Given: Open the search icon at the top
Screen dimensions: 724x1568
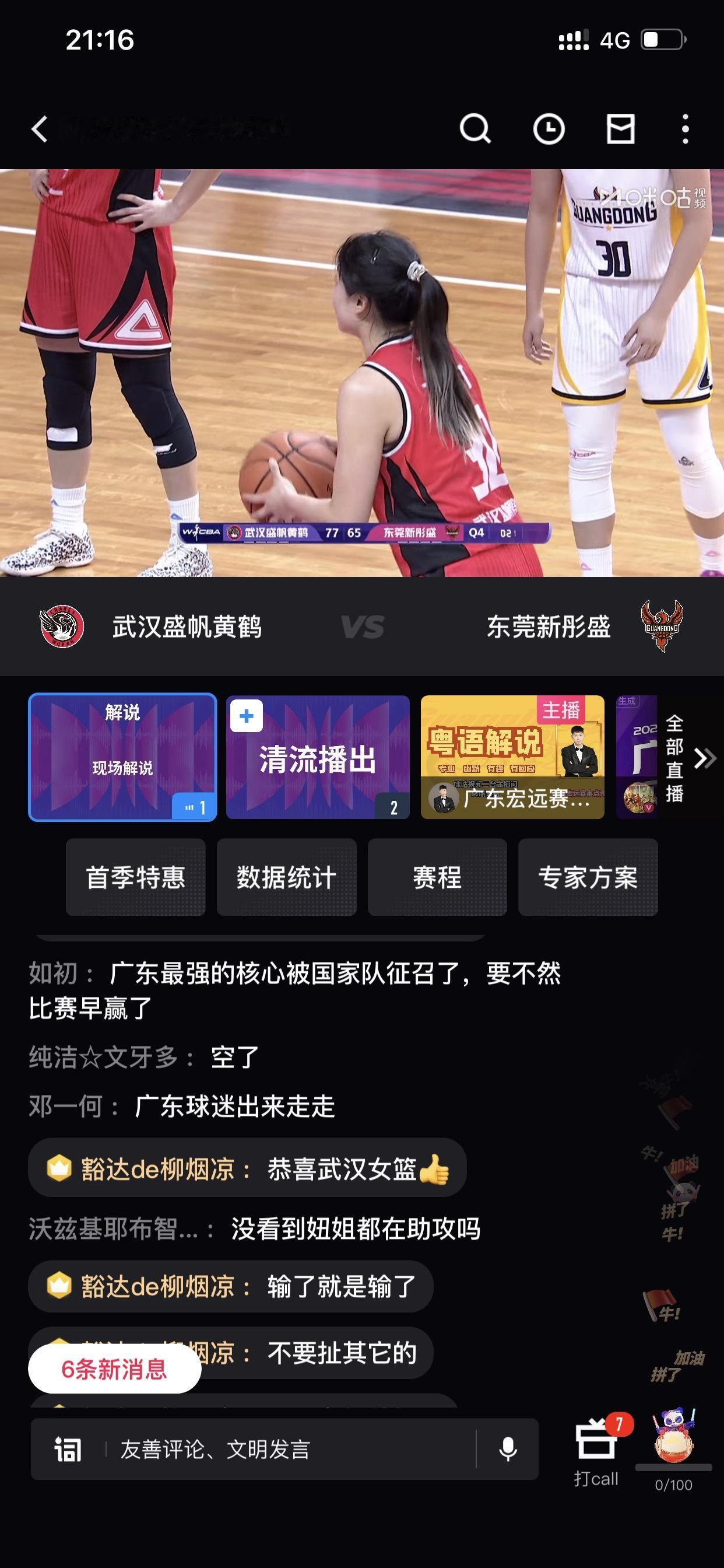Looking at the screenshot, I should coord(477,129).
